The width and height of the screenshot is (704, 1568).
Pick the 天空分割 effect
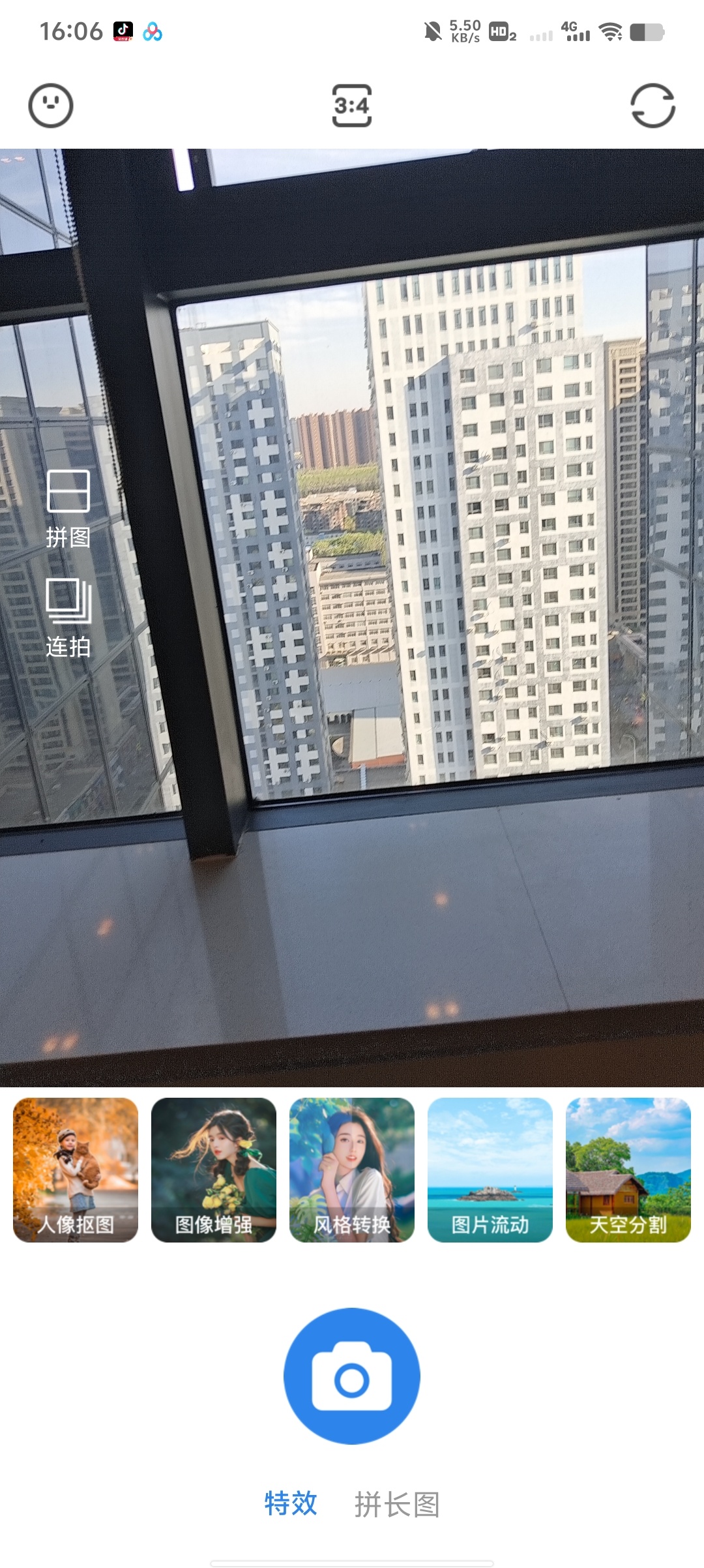pos(628,1169)
